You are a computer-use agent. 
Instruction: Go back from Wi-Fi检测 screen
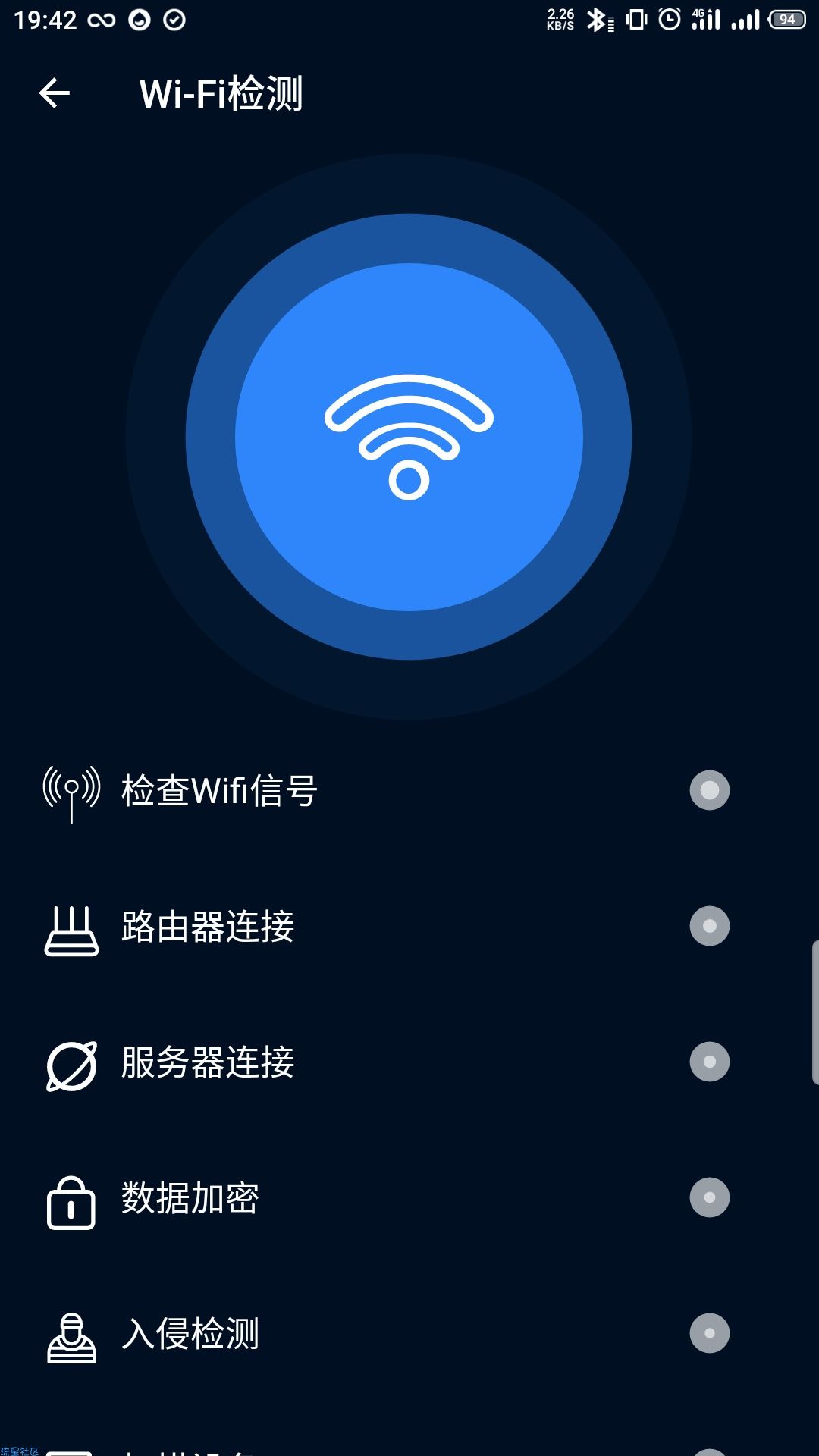click(55, 93)
